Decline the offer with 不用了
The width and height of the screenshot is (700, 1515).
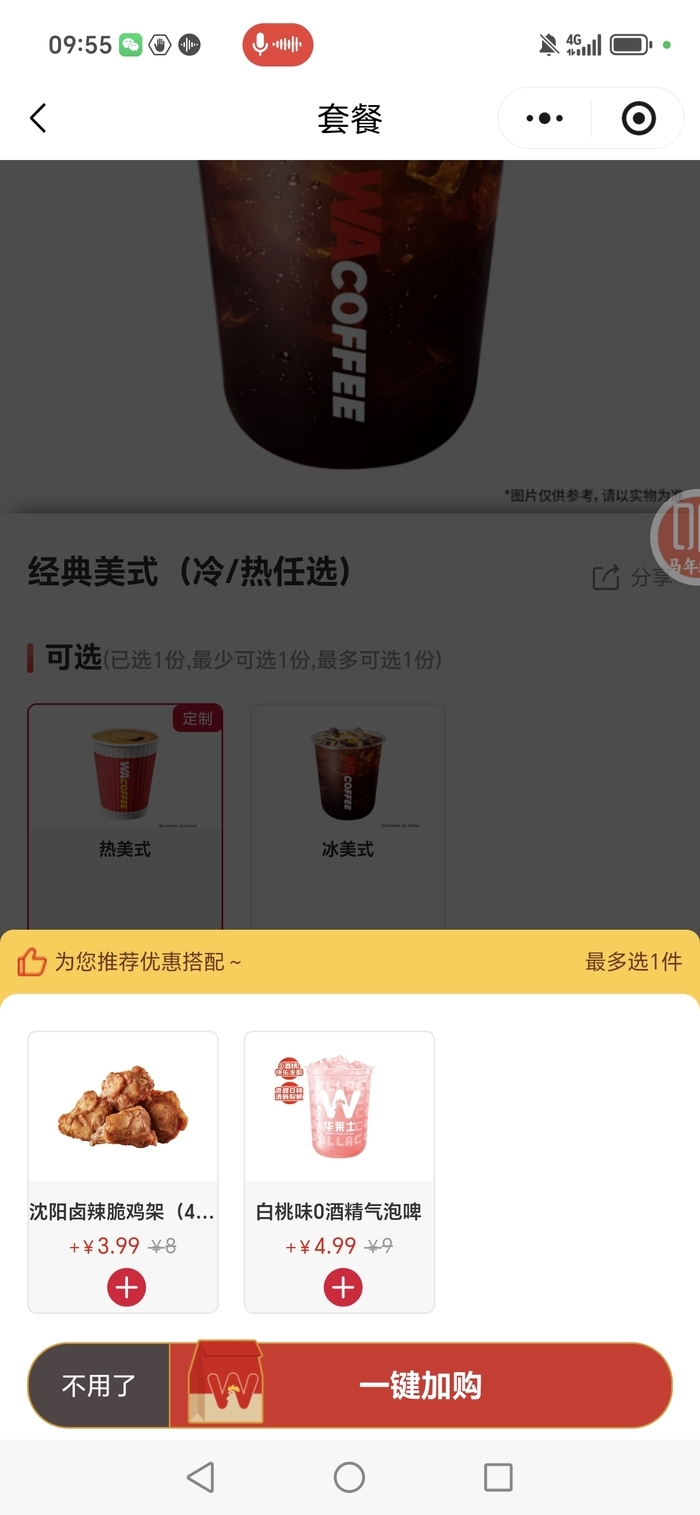pos(99,1385)
